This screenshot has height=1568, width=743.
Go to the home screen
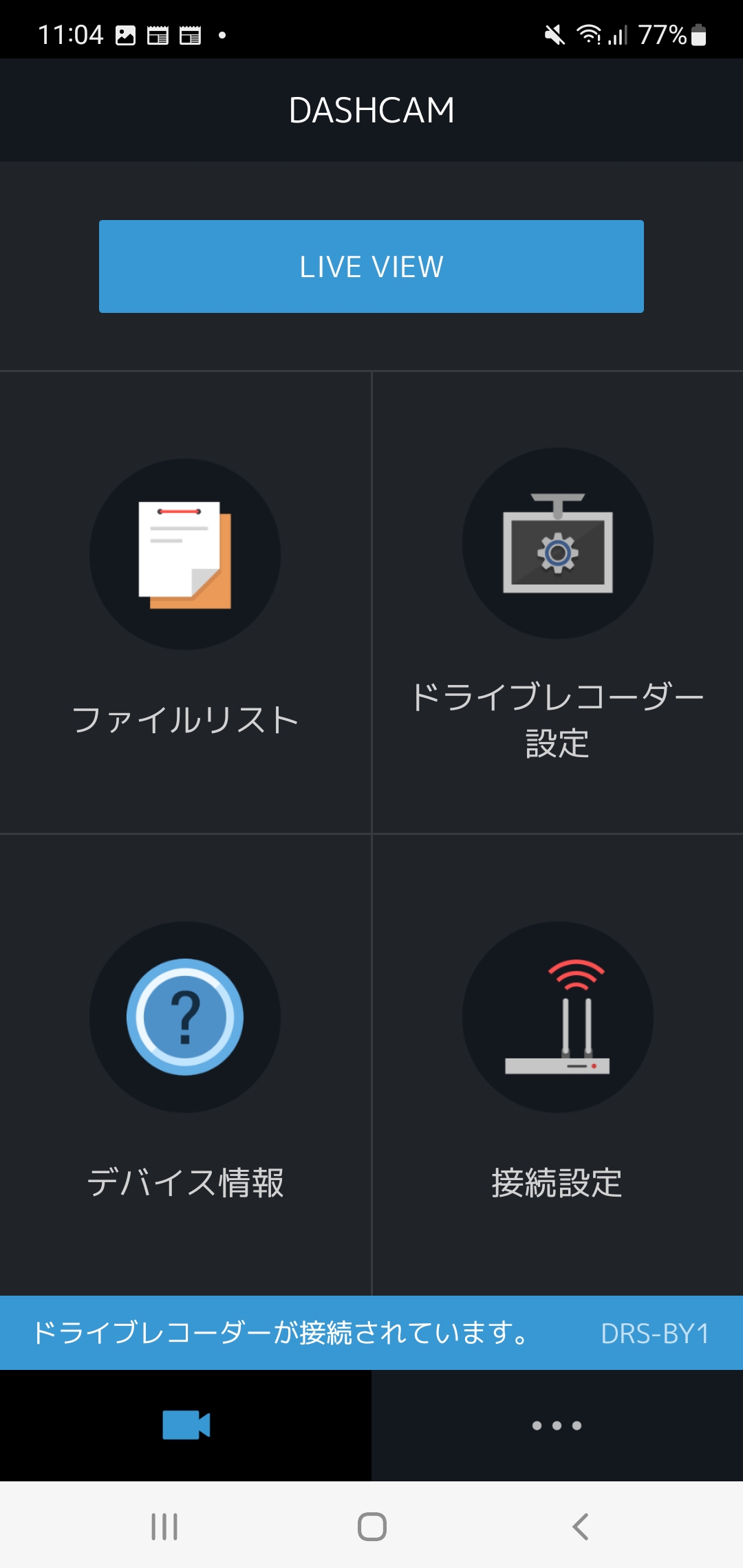[x=371, y=1526]
